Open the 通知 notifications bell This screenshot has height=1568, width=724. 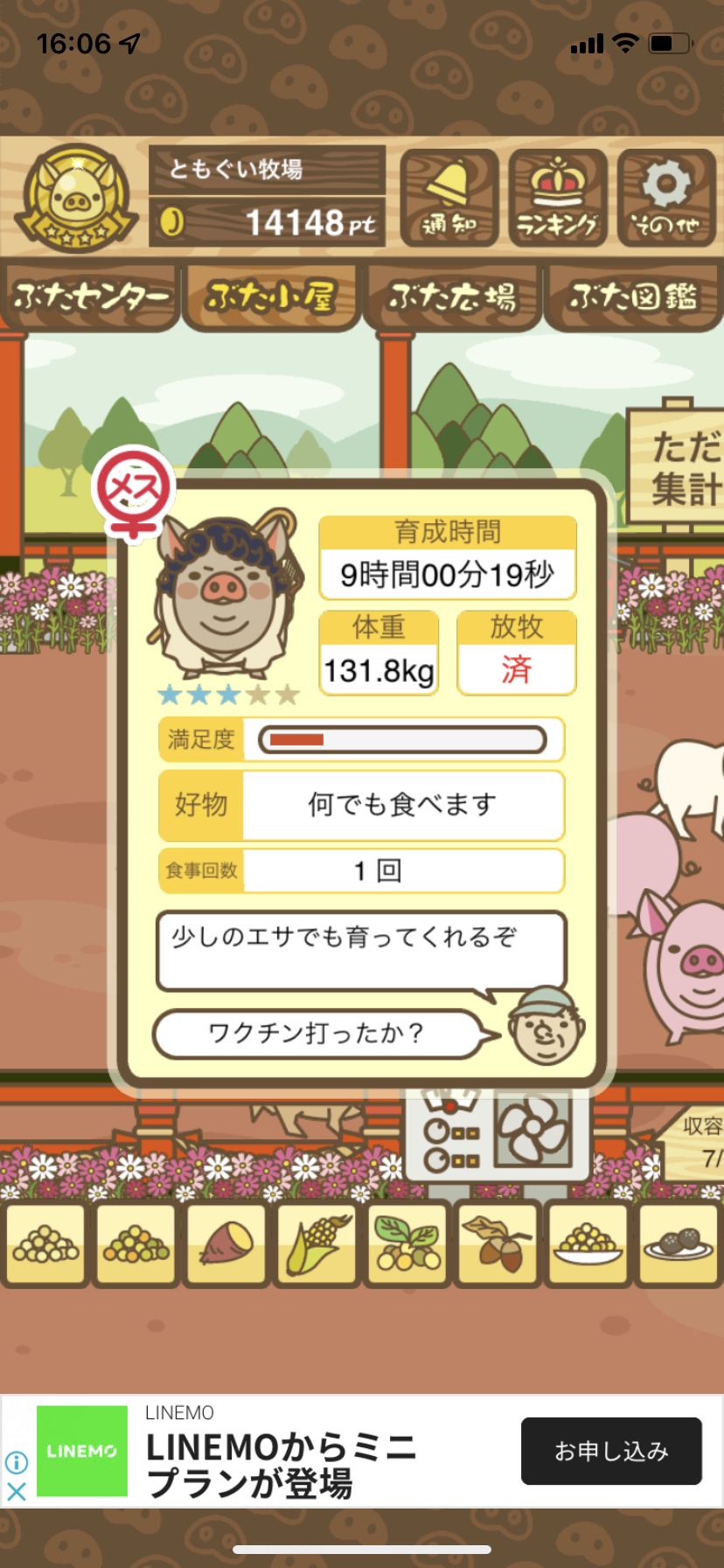pos(449,199)
